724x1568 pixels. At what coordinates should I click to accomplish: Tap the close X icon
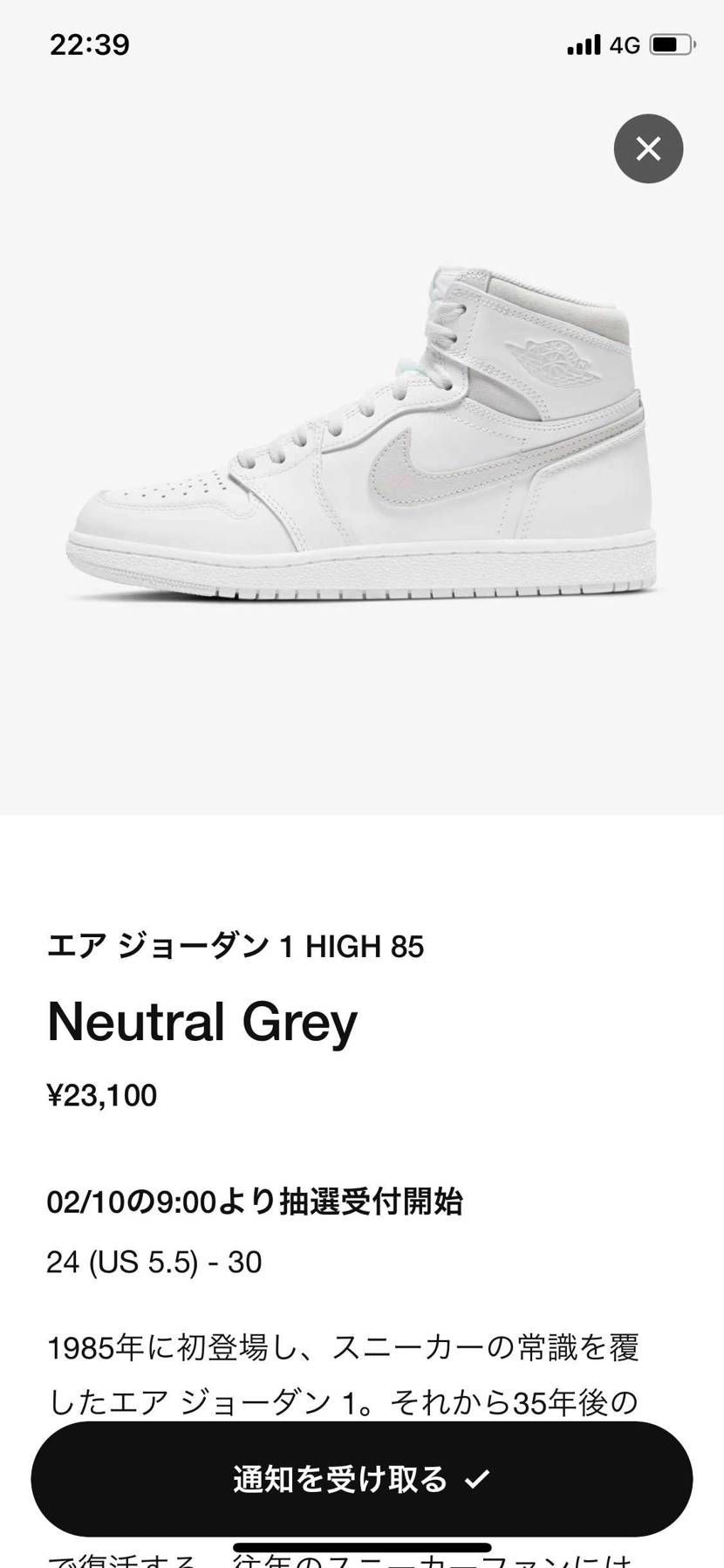coord(648,148)
